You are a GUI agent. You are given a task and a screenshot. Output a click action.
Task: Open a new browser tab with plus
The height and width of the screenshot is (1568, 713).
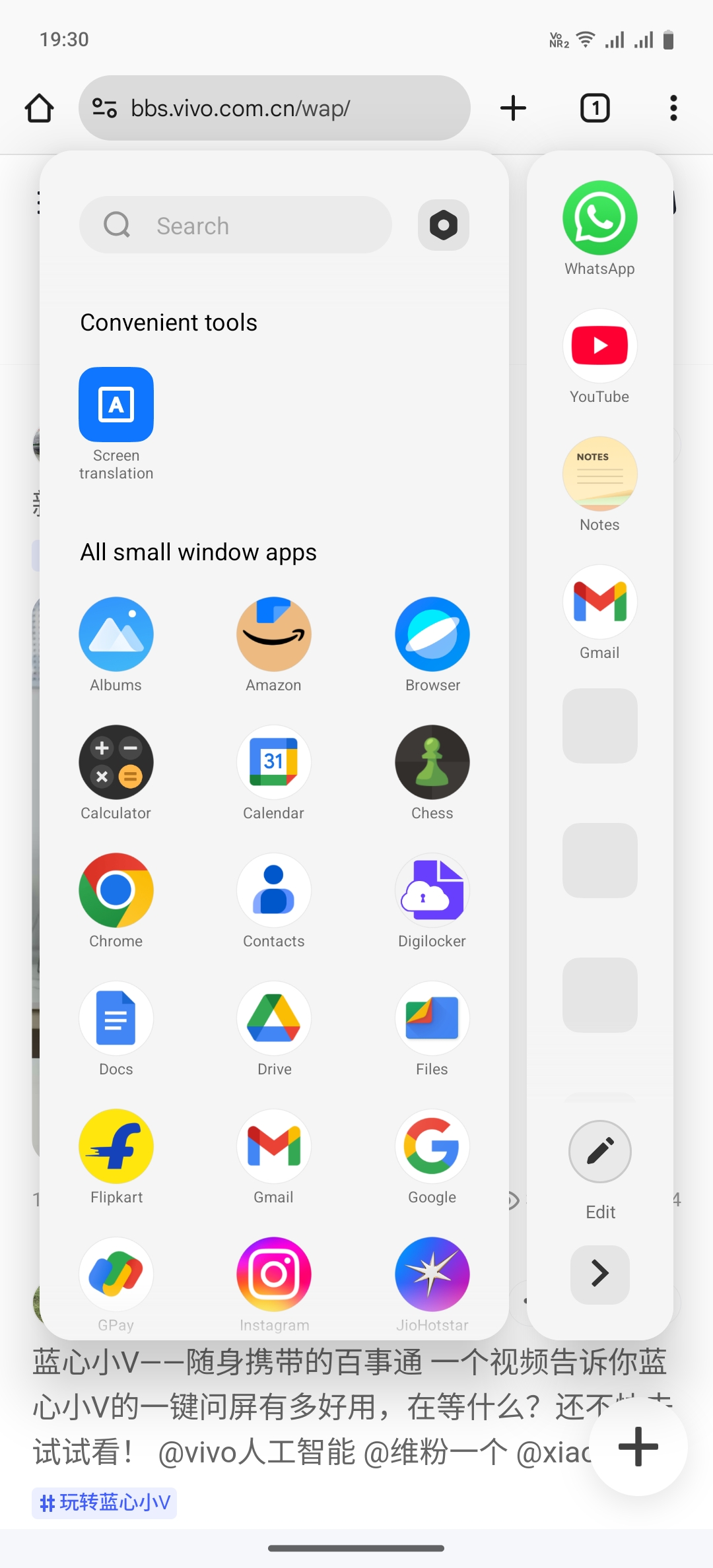pyautogui.click(x=513, y=108)
